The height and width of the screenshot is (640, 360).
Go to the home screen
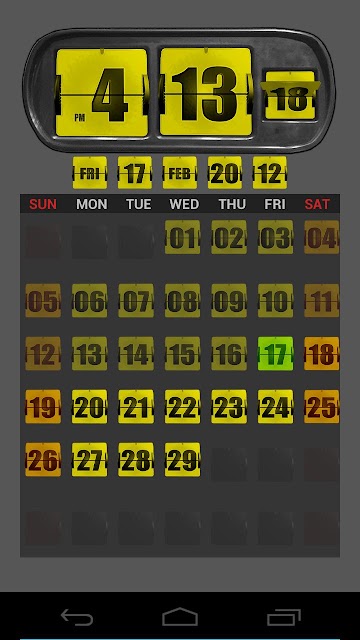click(x=180, y=617)
